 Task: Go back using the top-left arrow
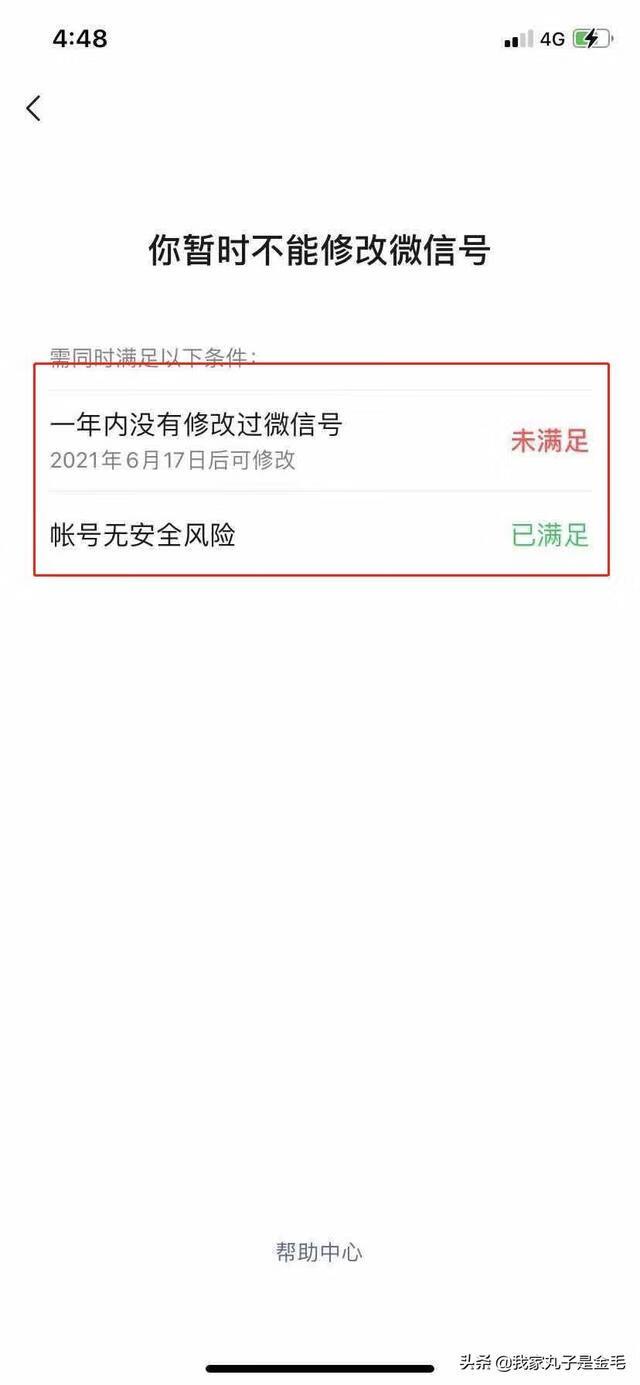(34, 108)
